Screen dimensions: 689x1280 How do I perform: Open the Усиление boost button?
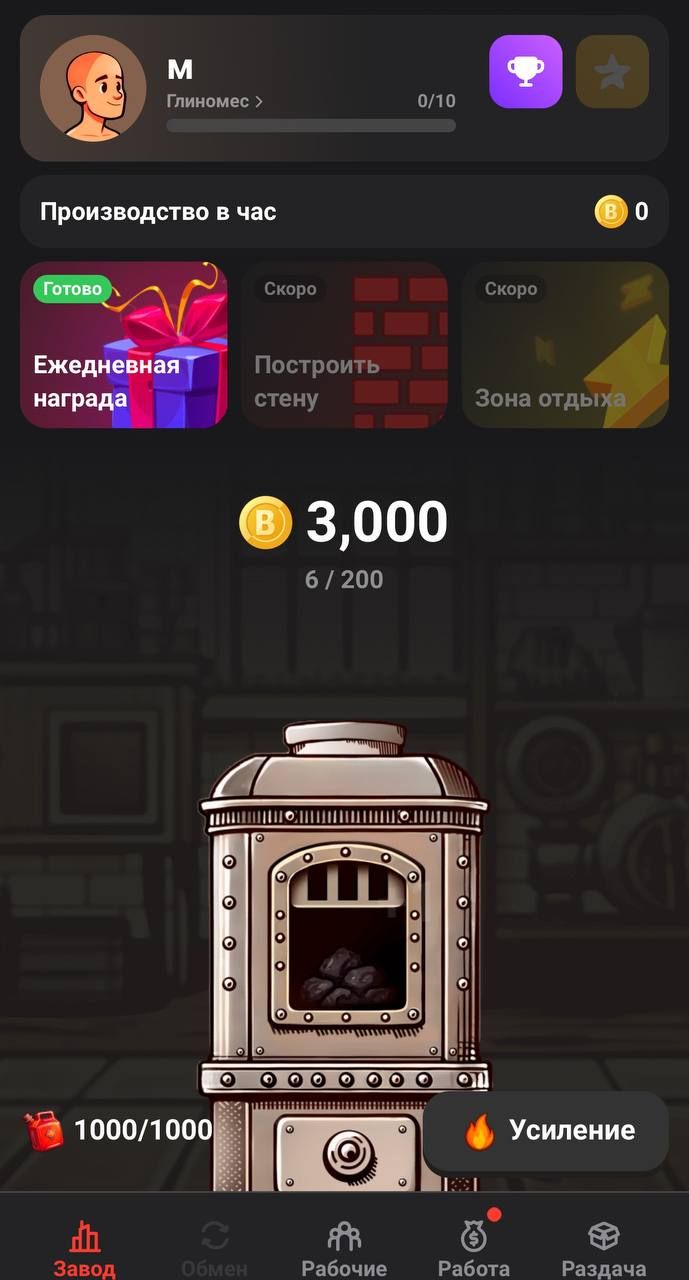click(546, 1131)
